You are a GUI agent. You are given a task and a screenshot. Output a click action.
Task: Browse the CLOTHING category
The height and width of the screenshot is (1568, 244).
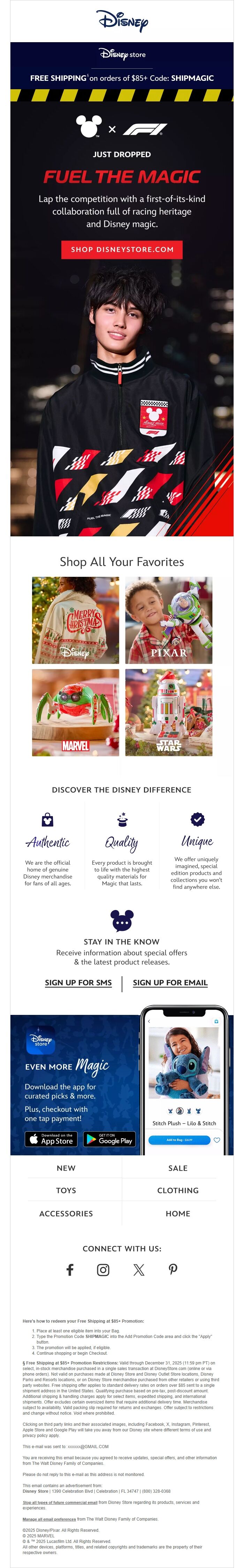click(x=178, y=1191)
